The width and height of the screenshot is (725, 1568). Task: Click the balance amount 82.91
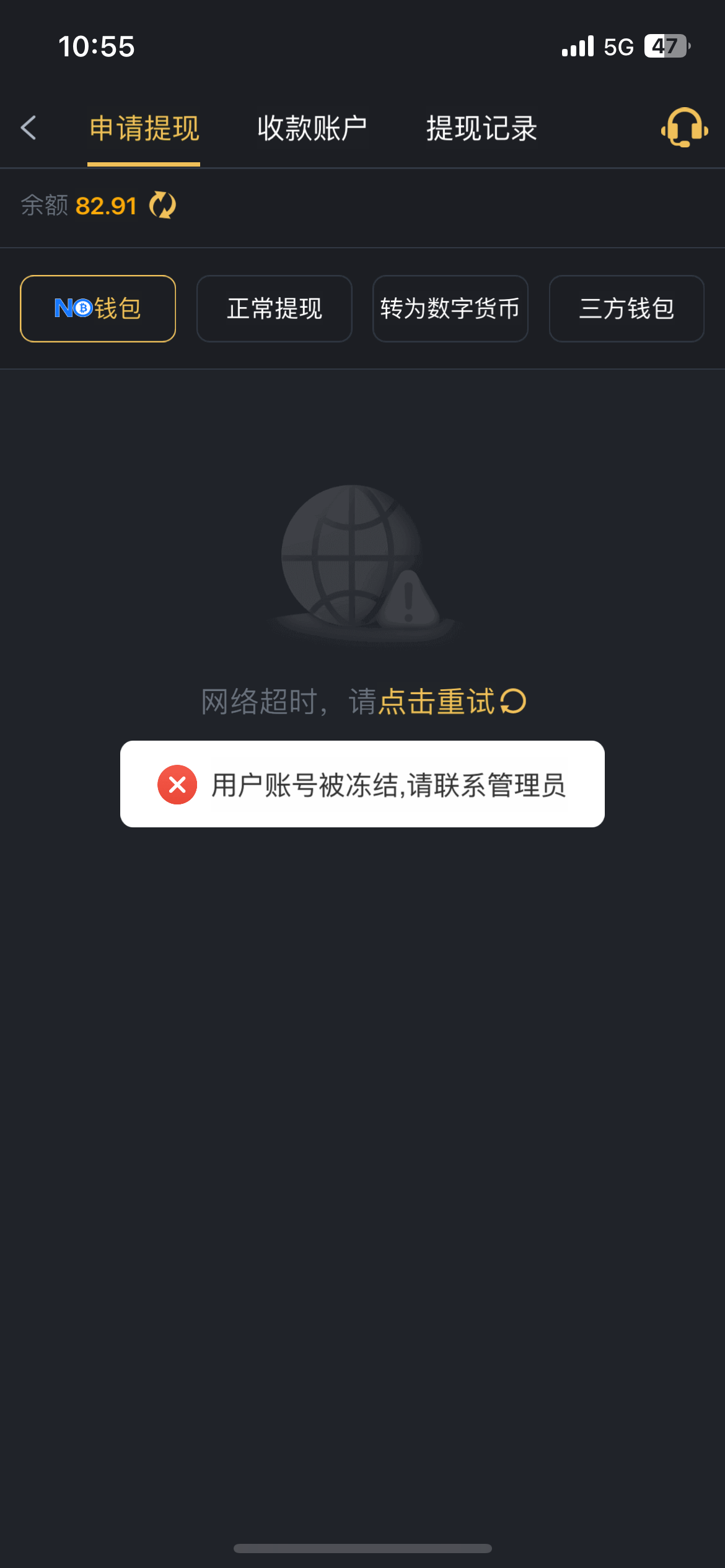coord(106,206)
